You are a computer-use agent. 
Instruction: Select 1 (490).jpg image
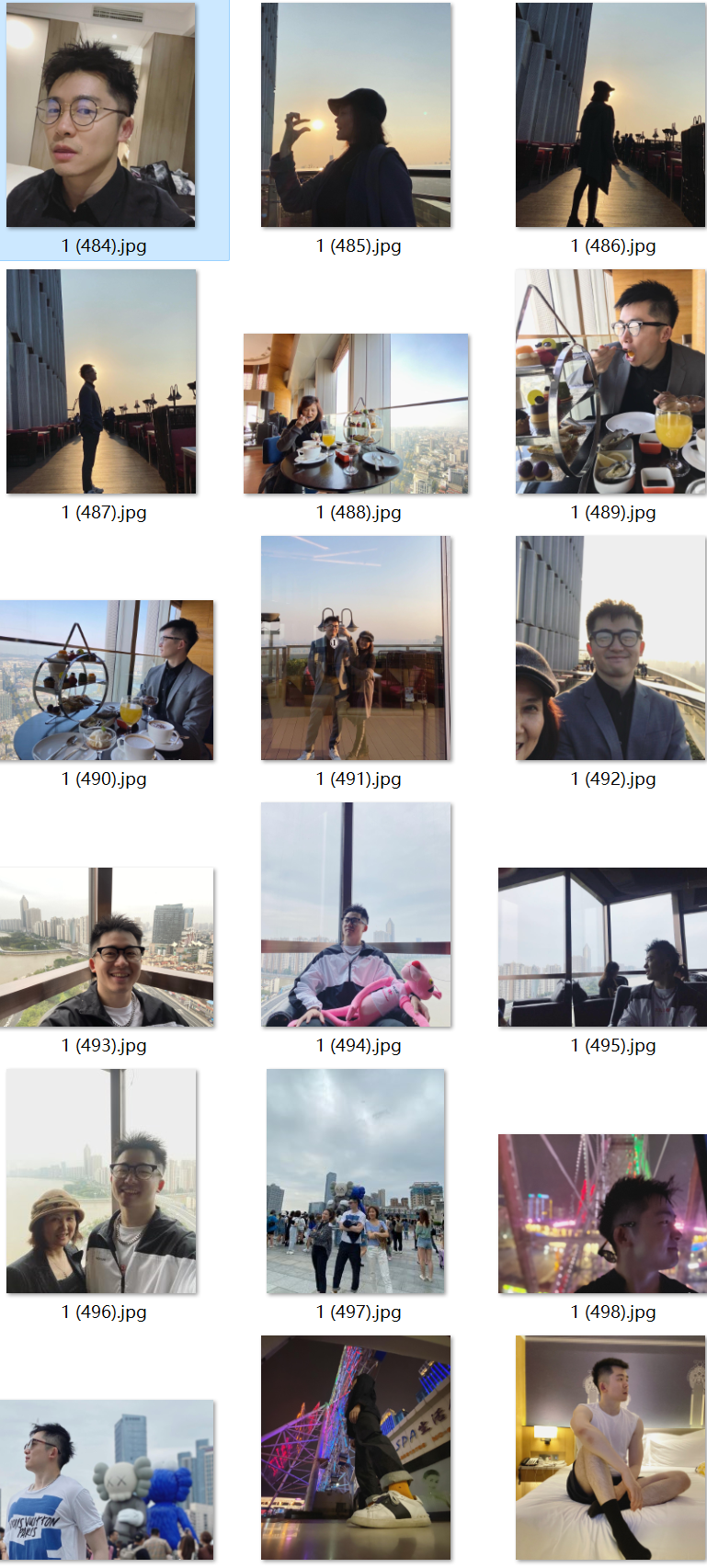click(106, 680)
